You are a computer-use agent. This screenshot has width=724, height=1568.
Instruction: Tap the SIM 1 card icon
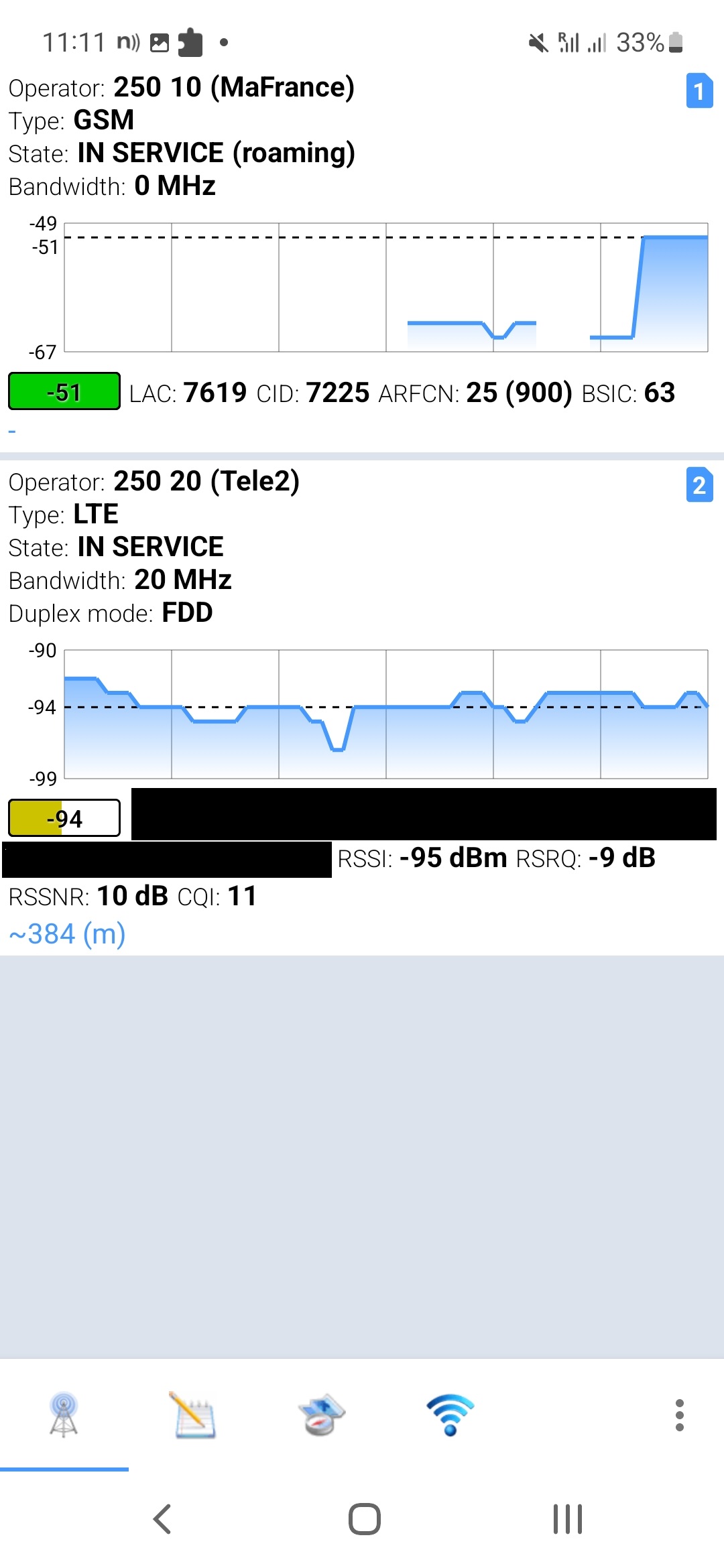click(699, 90)
